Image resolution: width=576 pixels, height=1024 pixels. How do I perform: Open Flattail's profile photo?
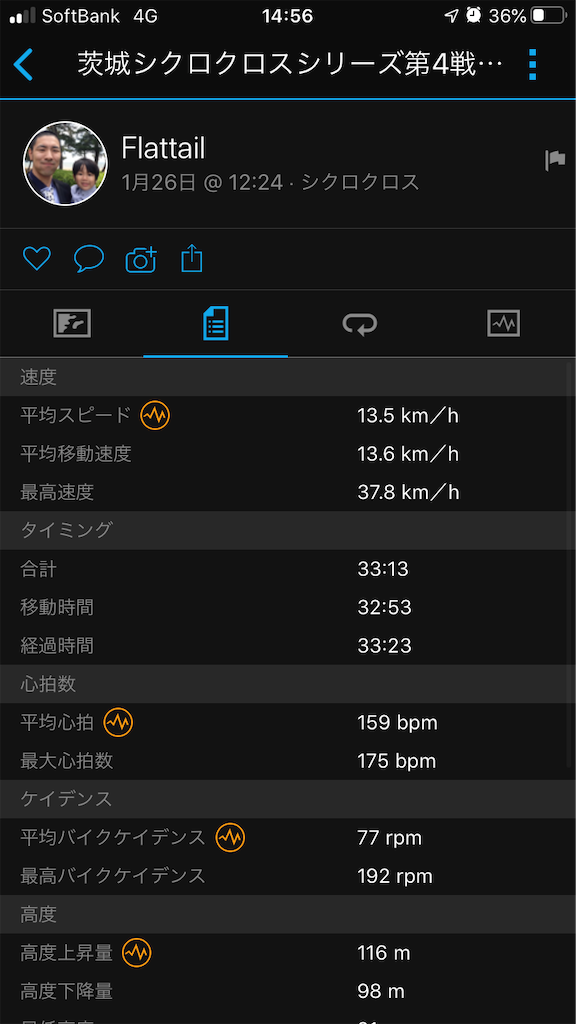65,163
